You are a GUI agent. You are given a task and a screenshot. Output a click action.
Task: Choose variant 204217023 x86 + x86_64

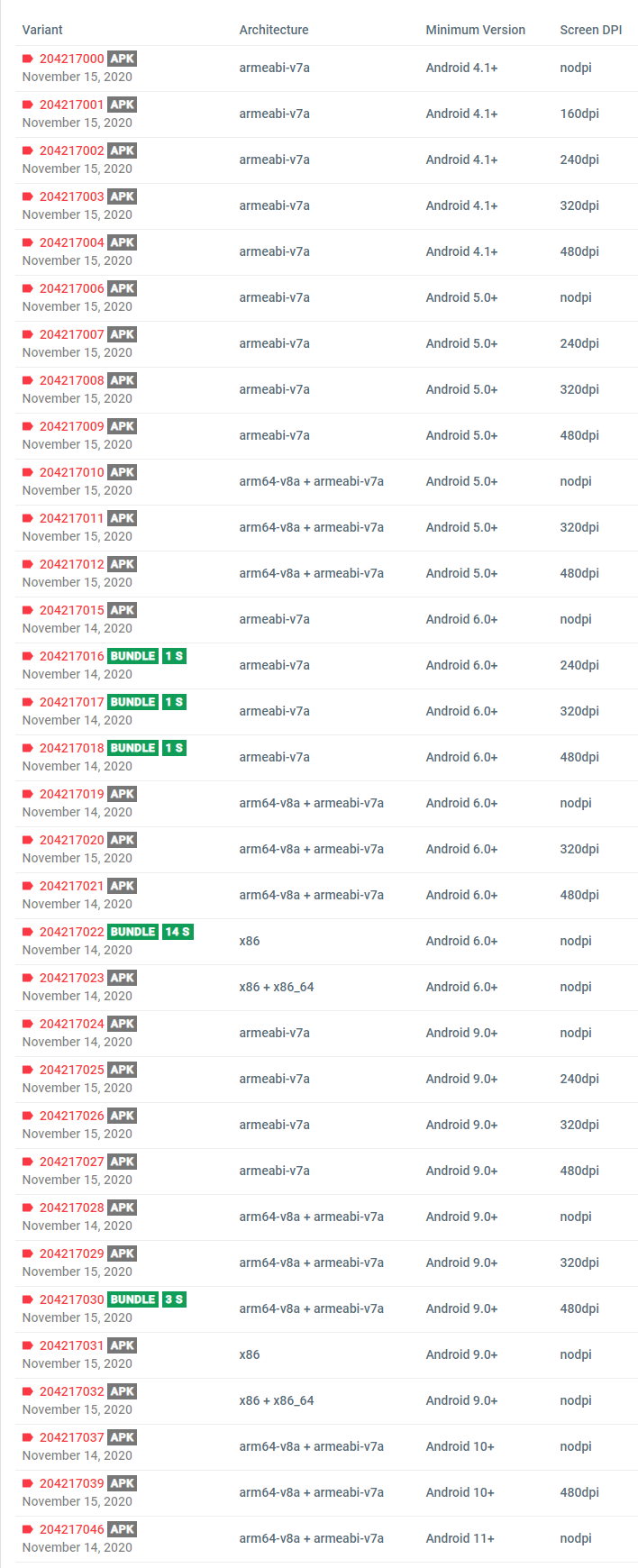point(71,978)
